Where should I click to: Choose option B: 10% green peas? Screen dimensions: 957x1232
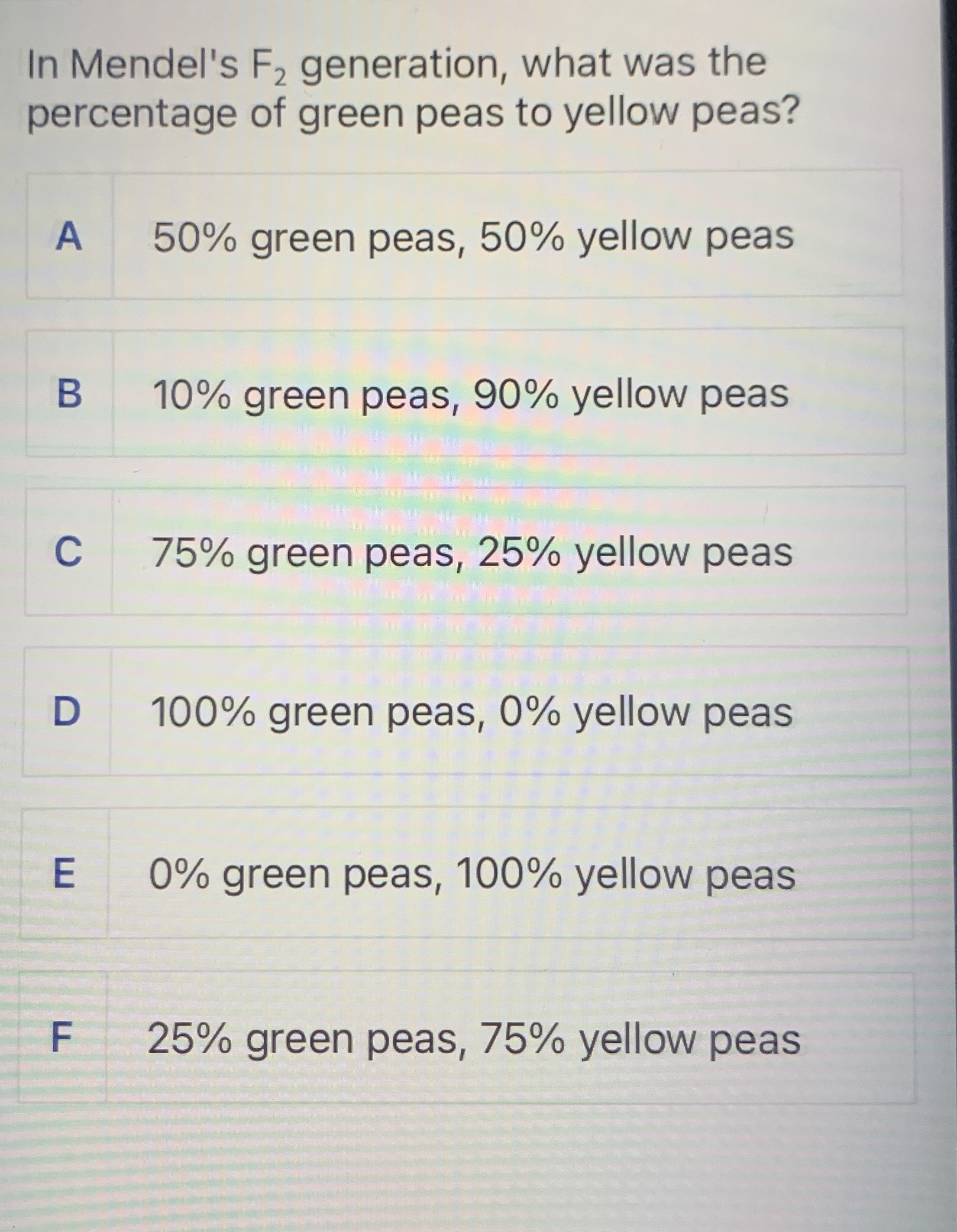point(465,393)
